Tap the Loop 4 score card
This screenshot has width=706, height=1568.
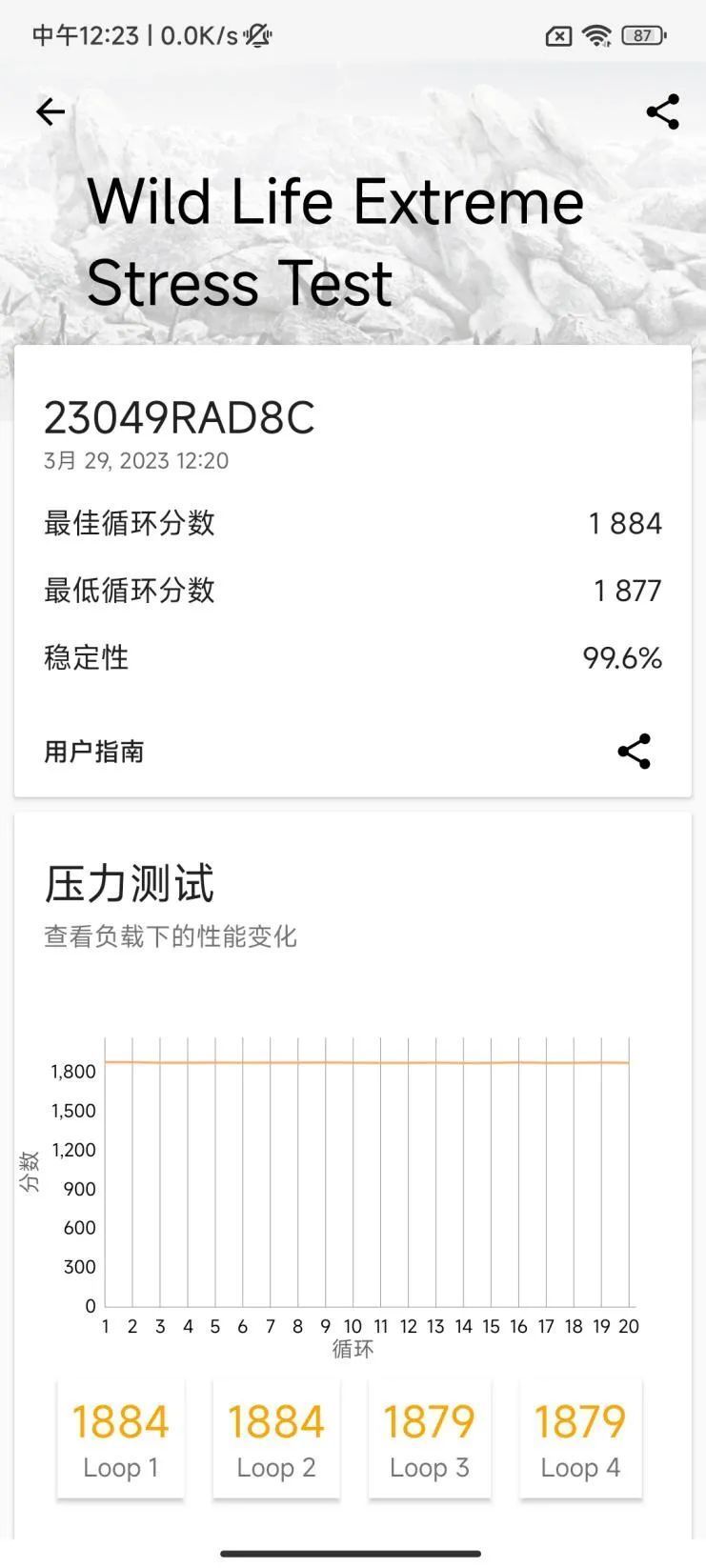581,1438
